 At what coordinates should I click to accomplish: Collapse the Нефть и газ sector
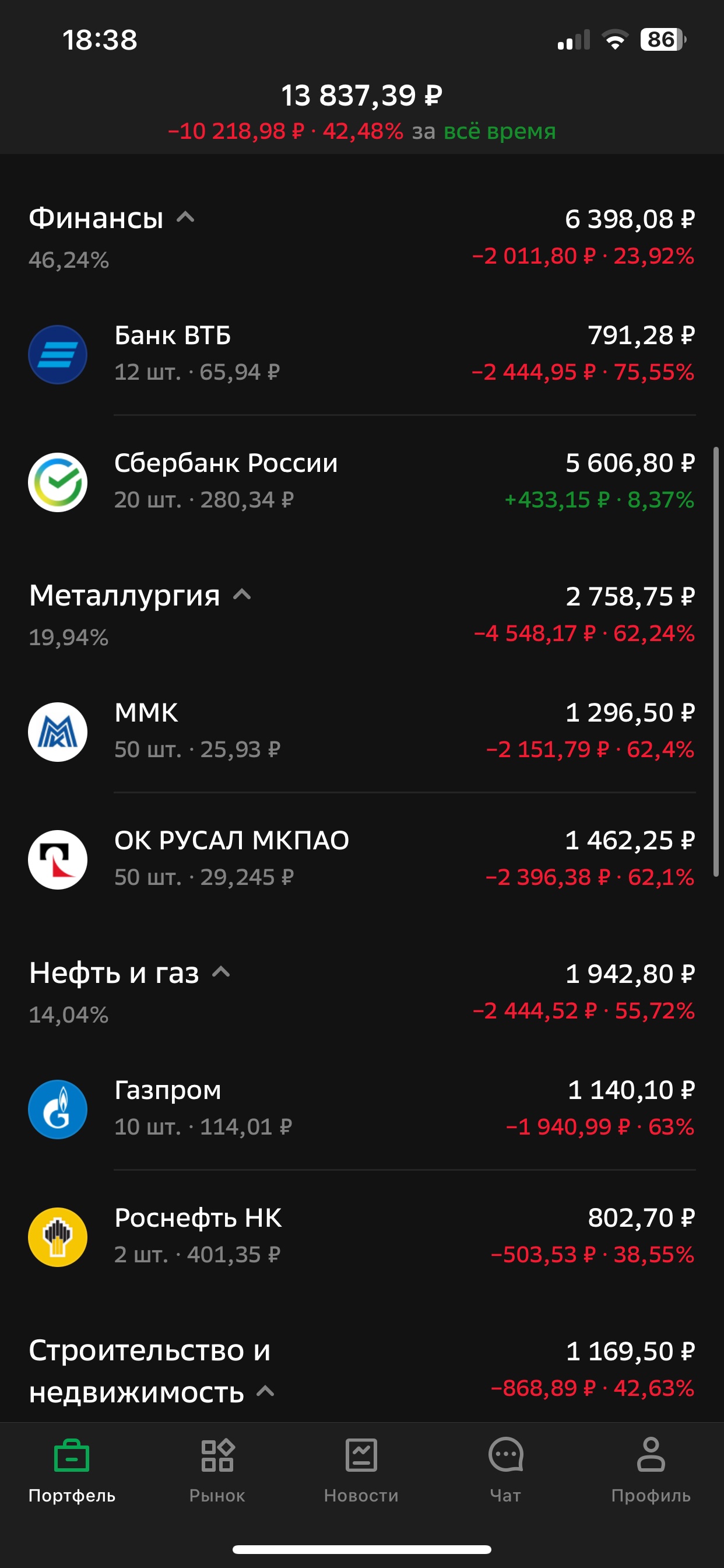pos(221,972)
